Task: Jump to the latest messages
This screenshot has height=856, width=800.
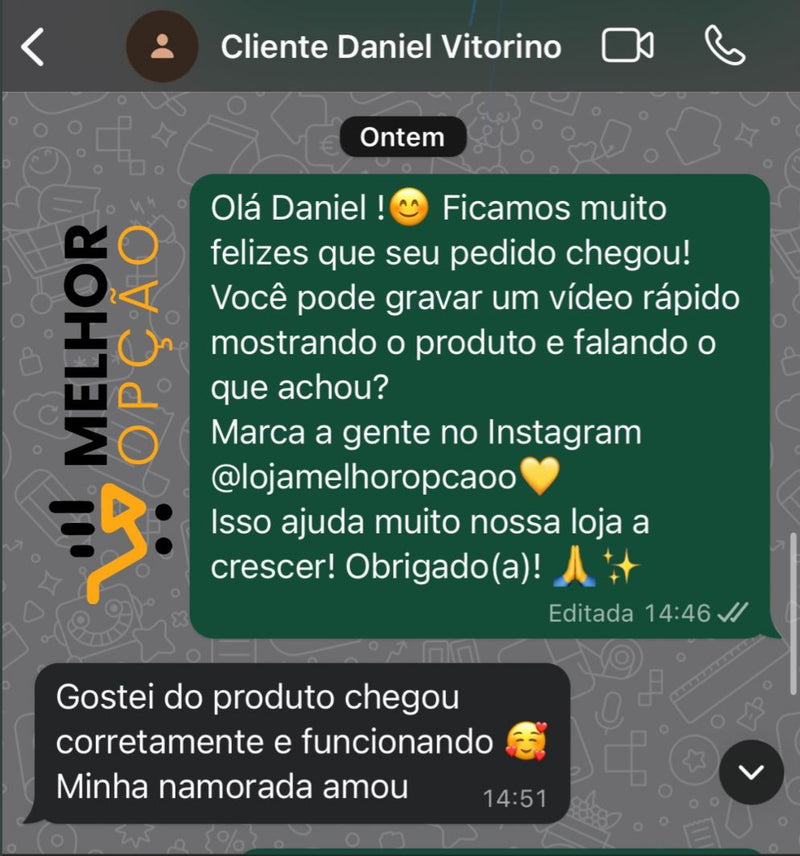Action: [751, 772]
